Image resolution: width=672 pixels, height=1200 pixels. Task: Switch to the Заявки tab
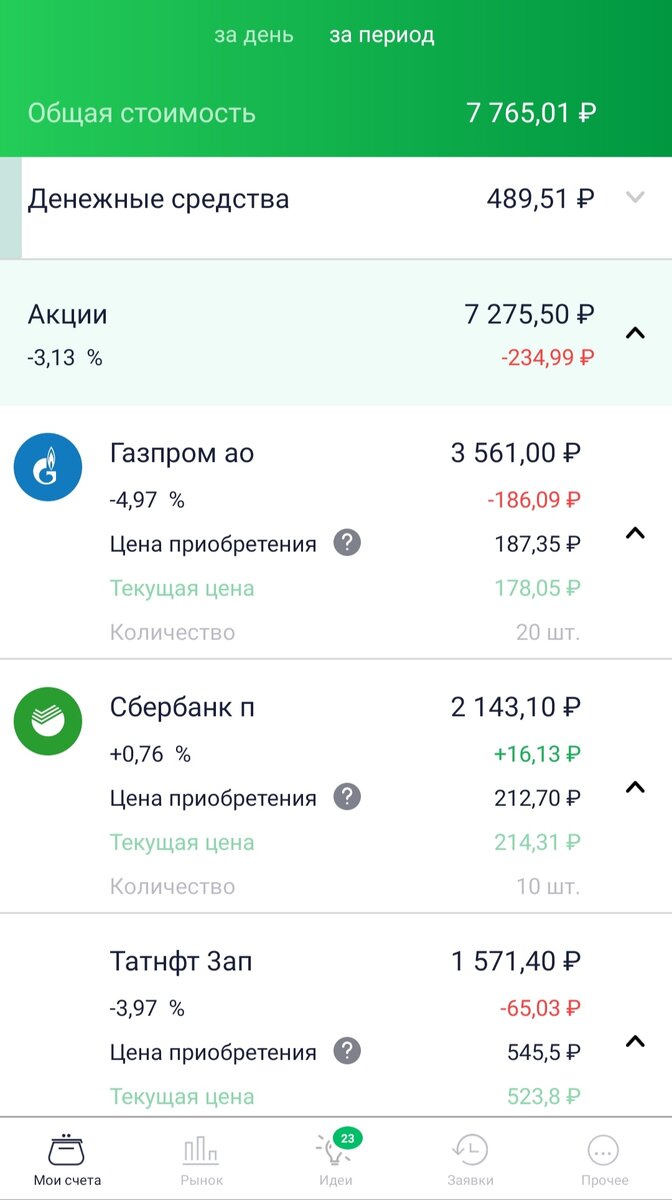(x=470, y=1160)
